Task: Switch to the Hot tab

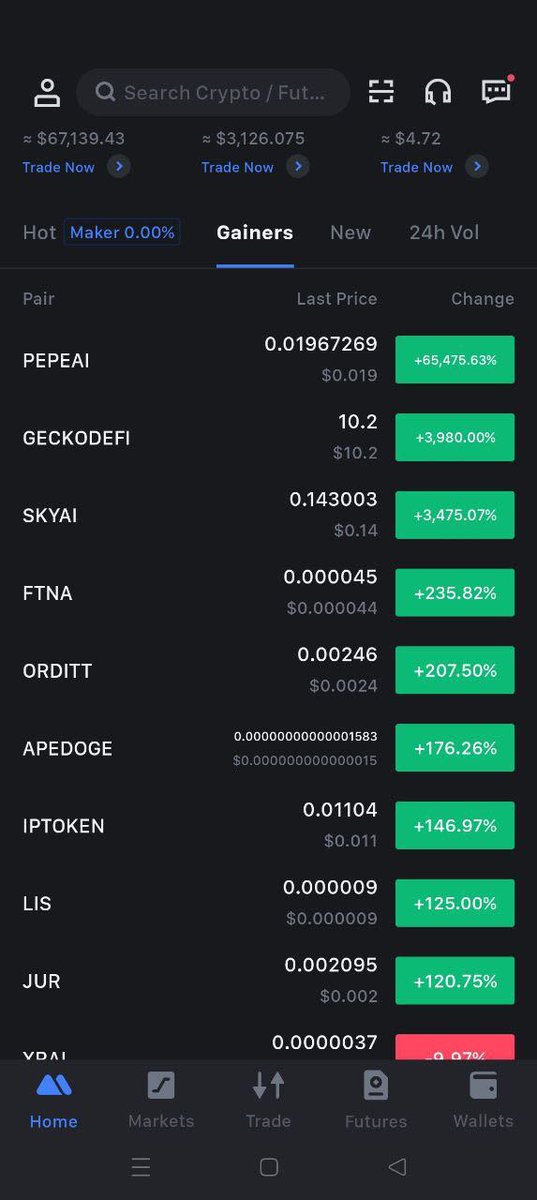Action: [x=39, y=232]
